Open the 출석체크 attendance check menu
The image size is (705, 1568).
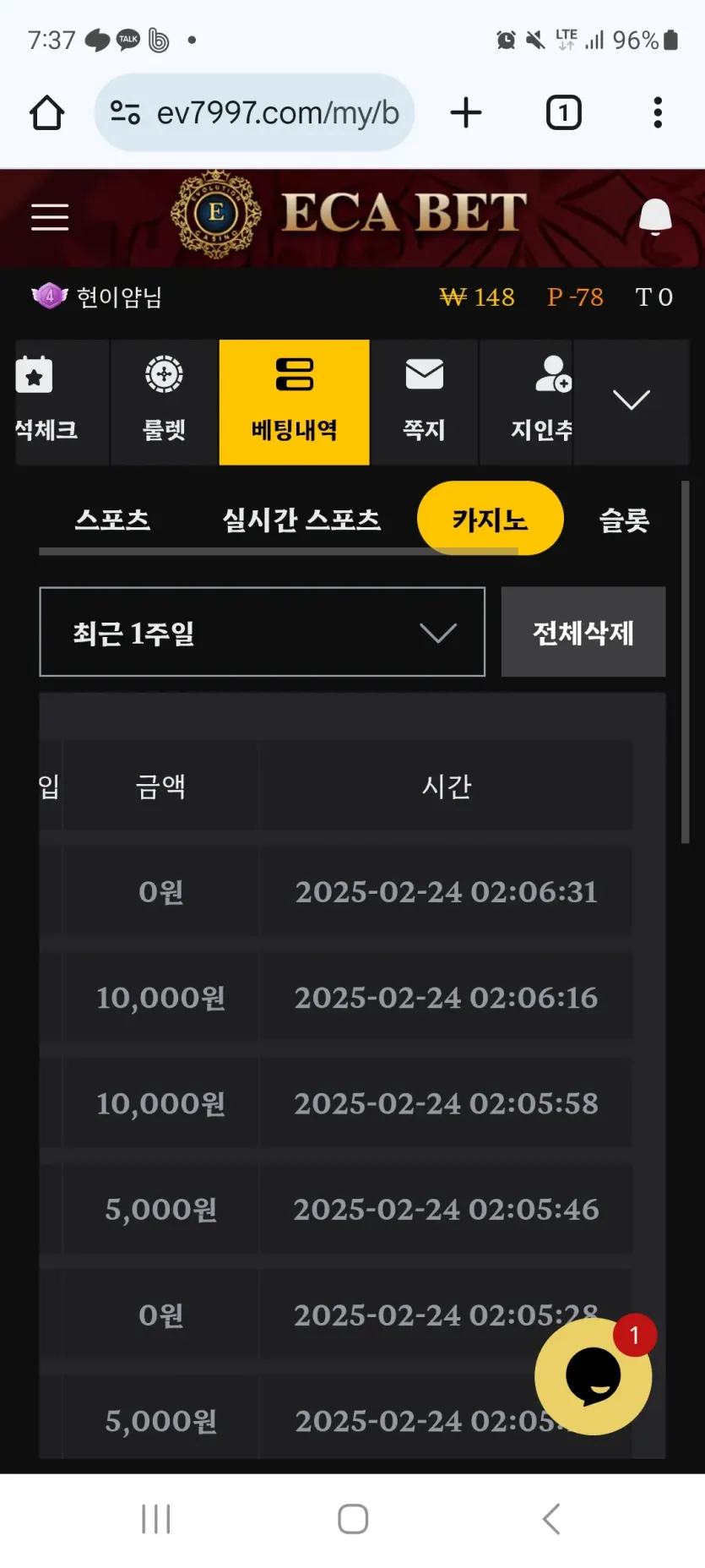tap(46, 402)
